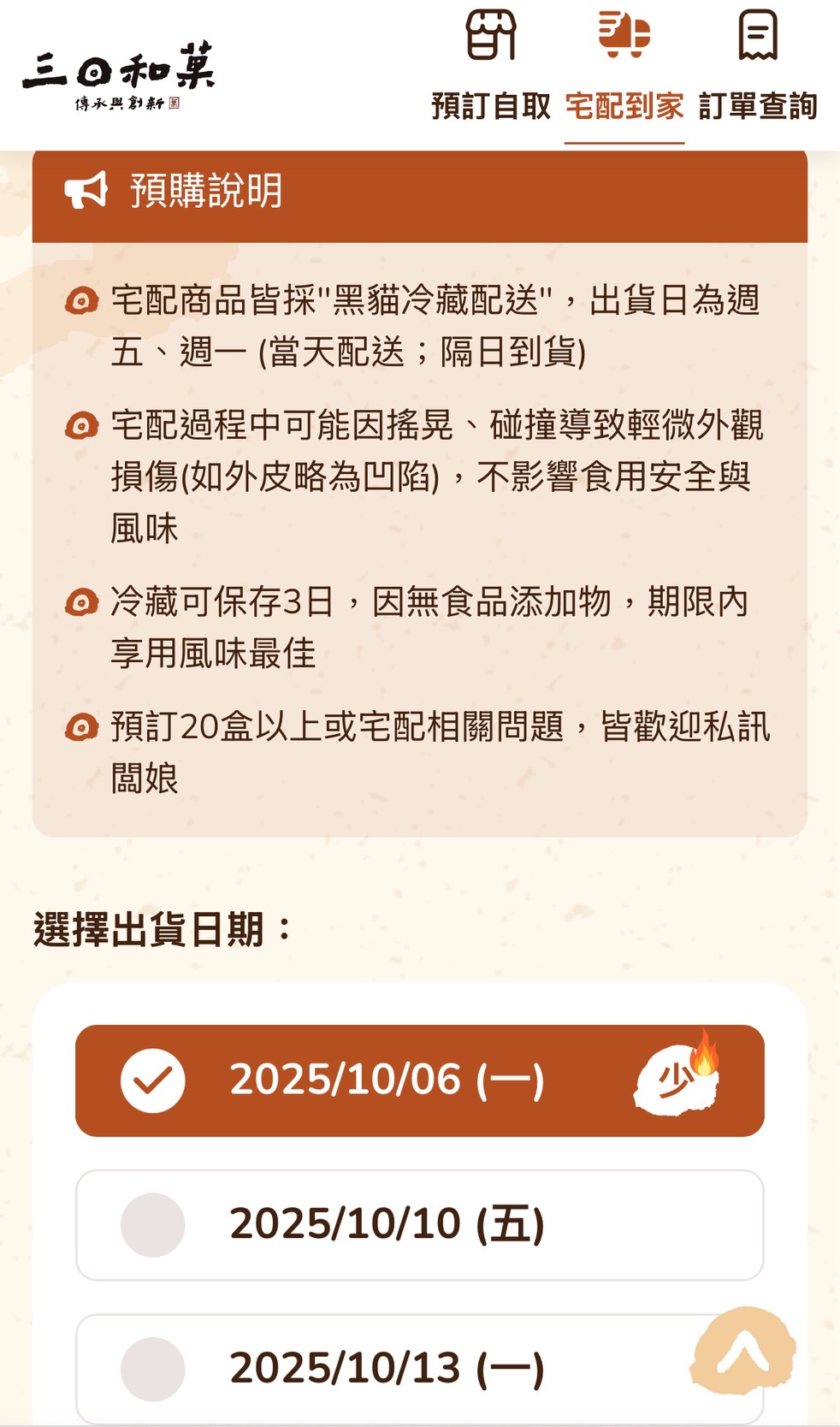Select the 宅配到家 tab
The width and height of the screenshot is (840, 1427).
coord(624,68)
